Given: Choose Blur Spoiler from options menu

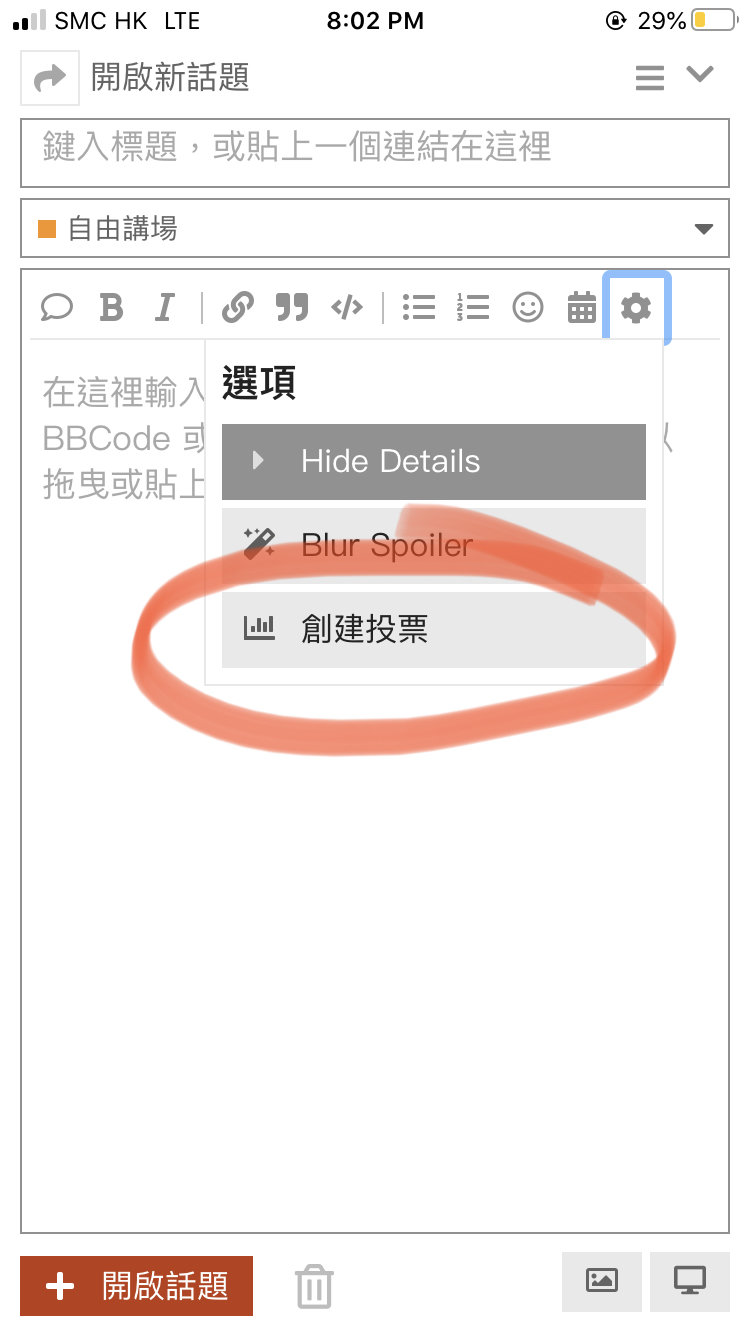Looking at the screenshot, I should coord(433,546).
